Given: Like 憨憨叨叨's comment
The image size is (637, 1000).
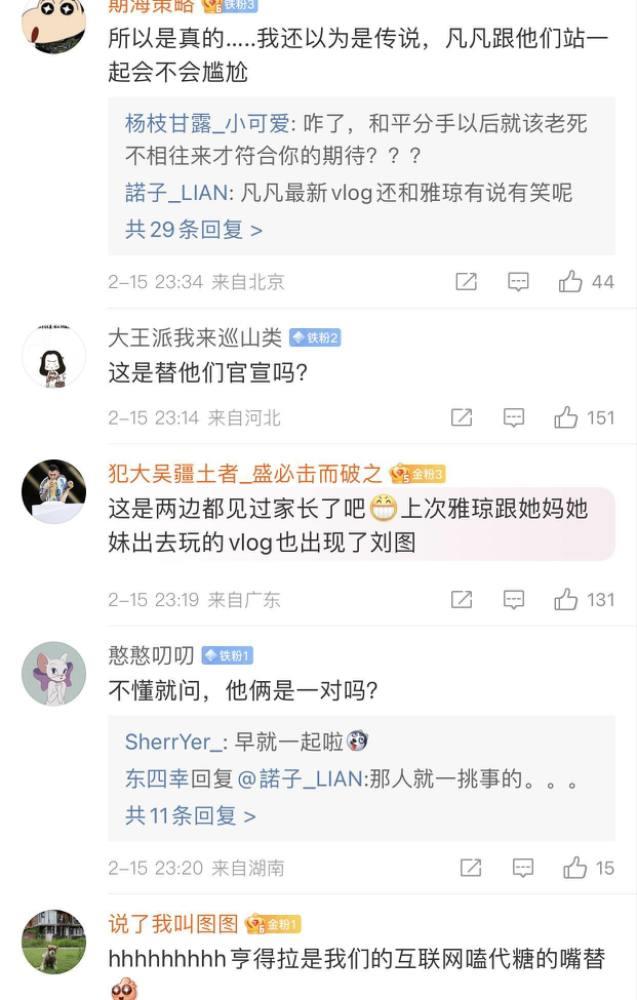Looking at the screenshot, I should pyautogui.click(x=575, y=868).
